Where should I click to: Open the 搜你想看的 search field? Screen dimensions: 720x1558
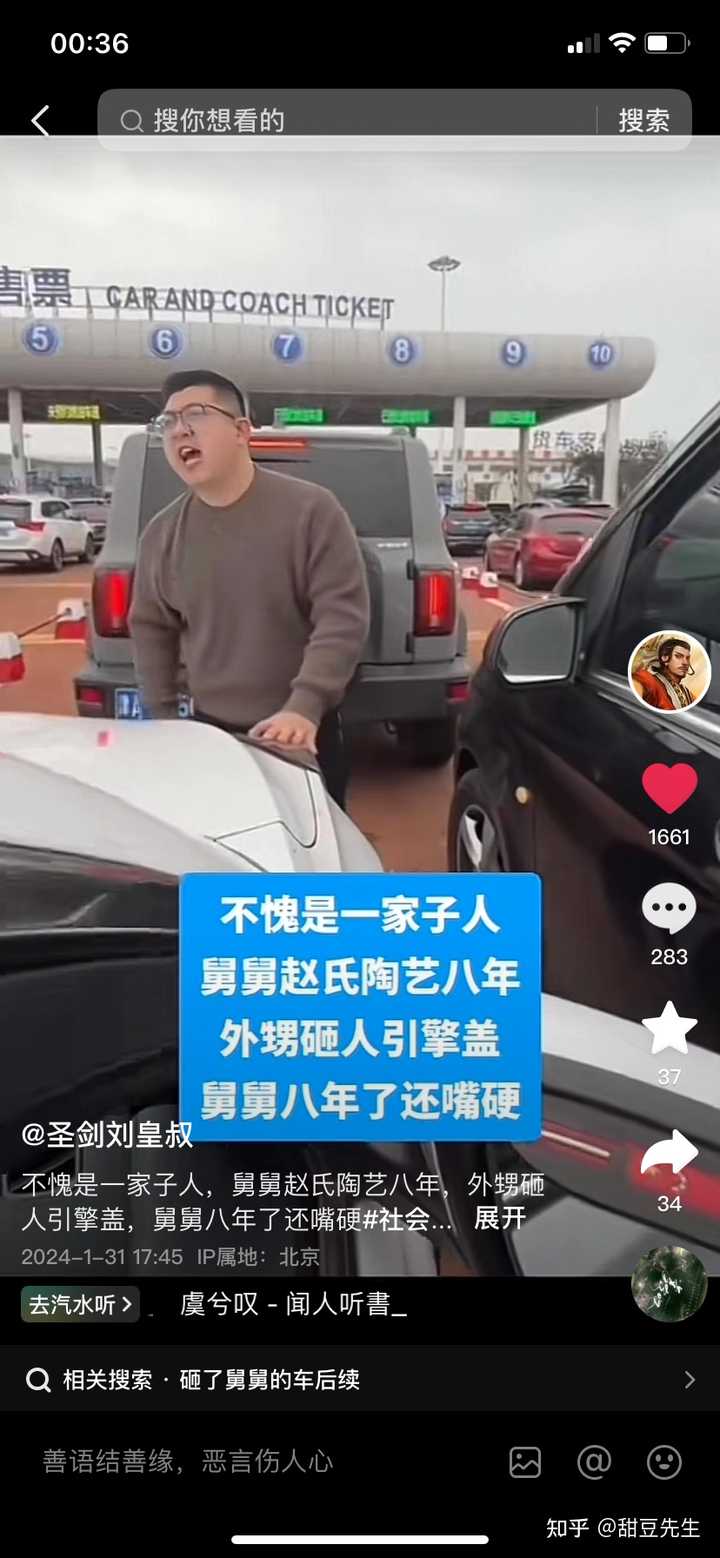(346, 121)
